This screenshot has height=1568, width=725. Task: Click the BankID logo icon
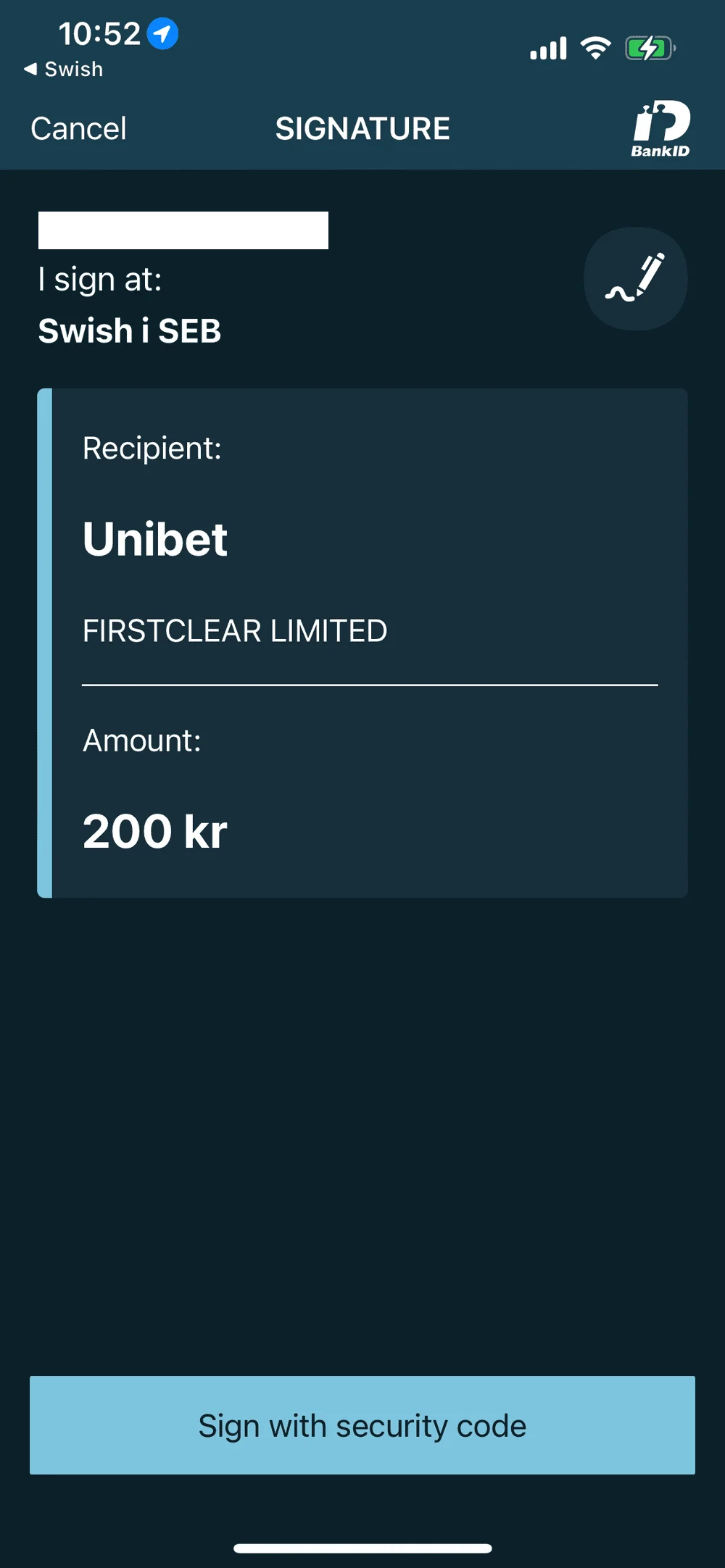[661, 127]
